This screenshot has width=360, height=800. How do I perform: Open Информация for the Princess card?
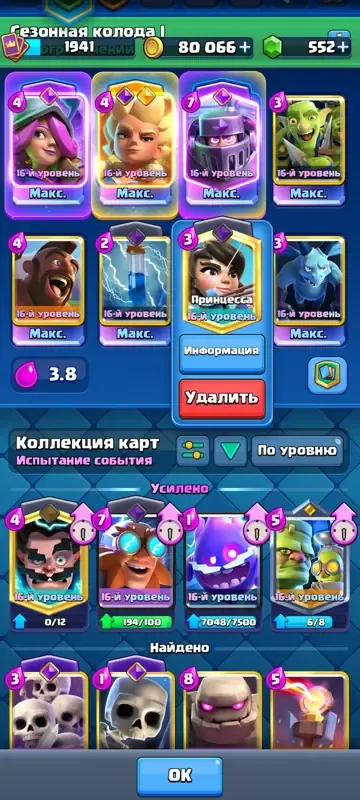point(222,352)
